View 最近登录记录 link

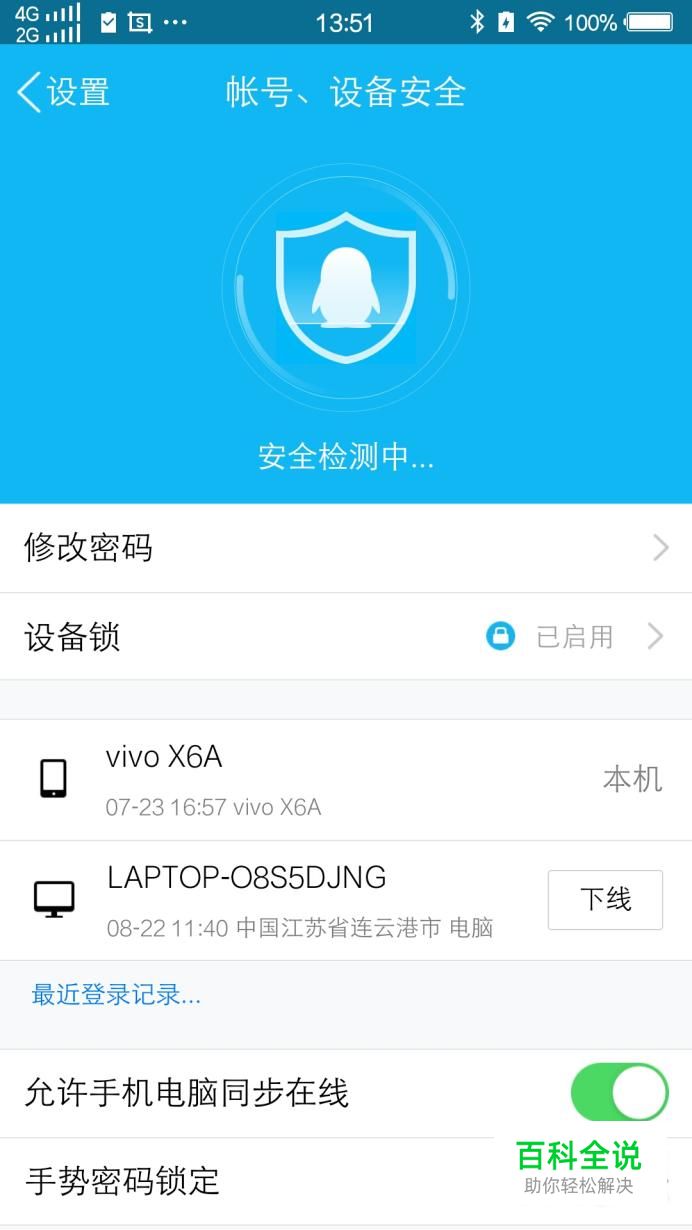pos(116,995)
